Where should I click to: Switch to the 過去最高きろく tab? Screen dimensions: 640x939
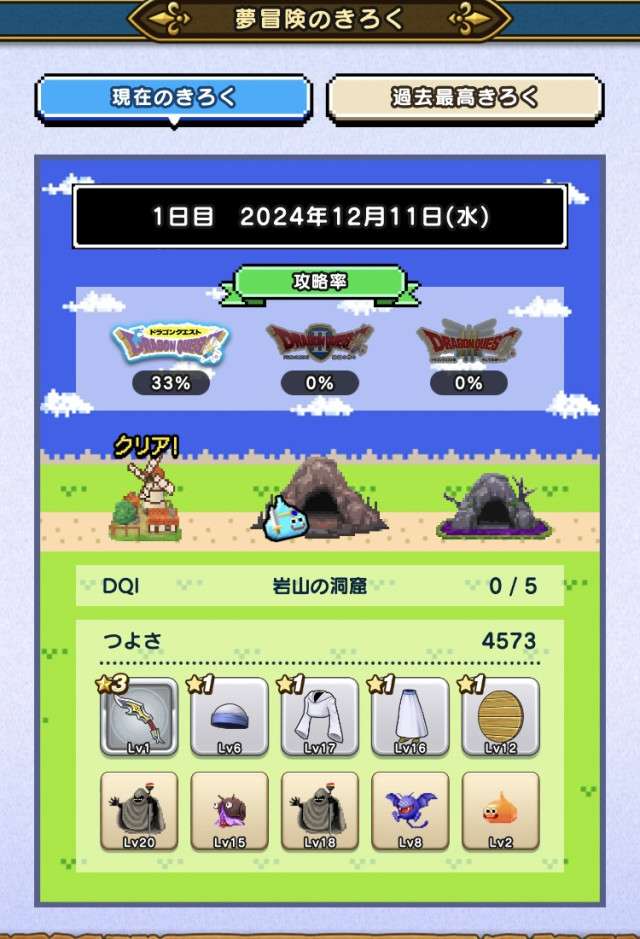465,98
